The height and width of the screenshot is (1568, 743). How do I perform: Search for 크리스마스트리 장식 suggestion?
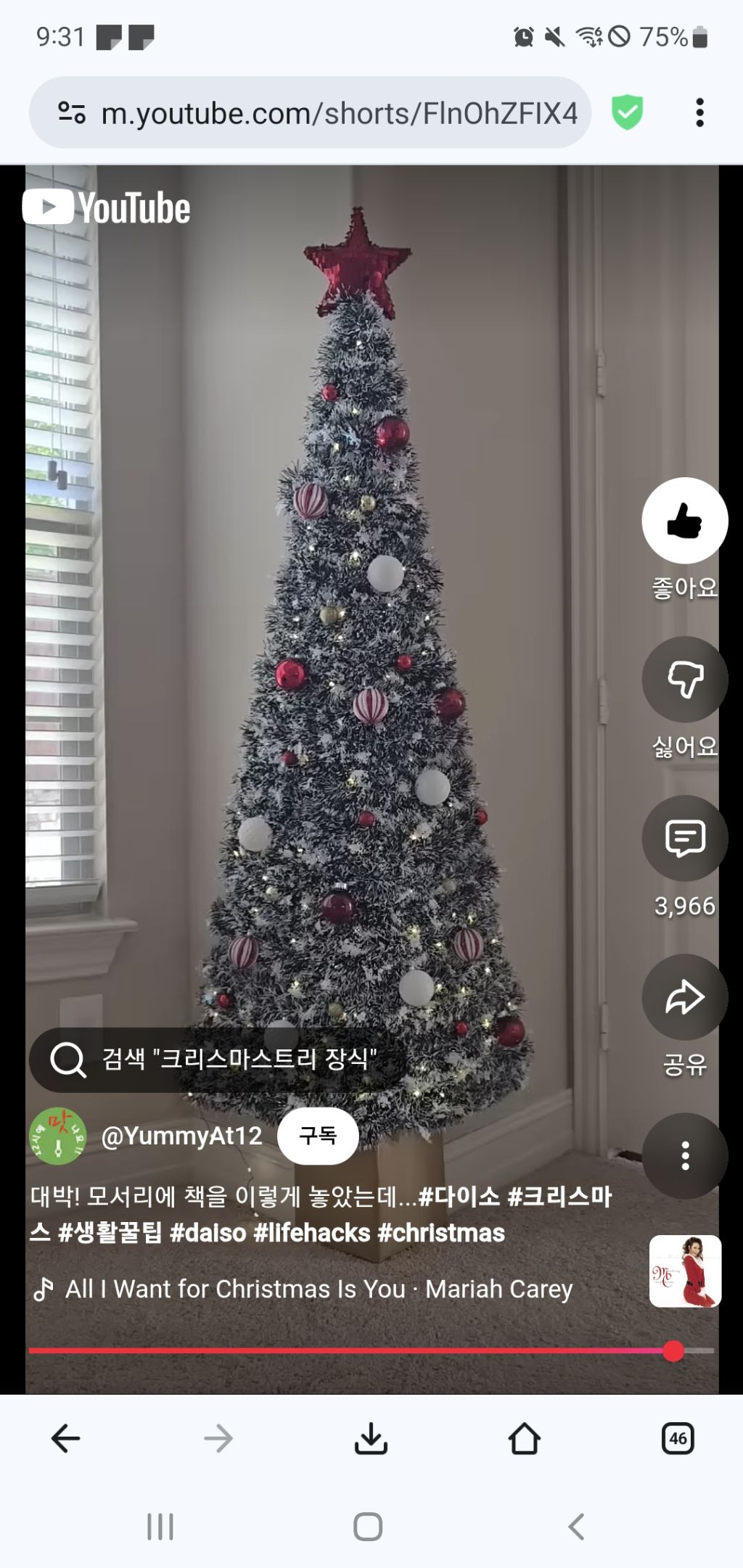tap(218, 1059)
